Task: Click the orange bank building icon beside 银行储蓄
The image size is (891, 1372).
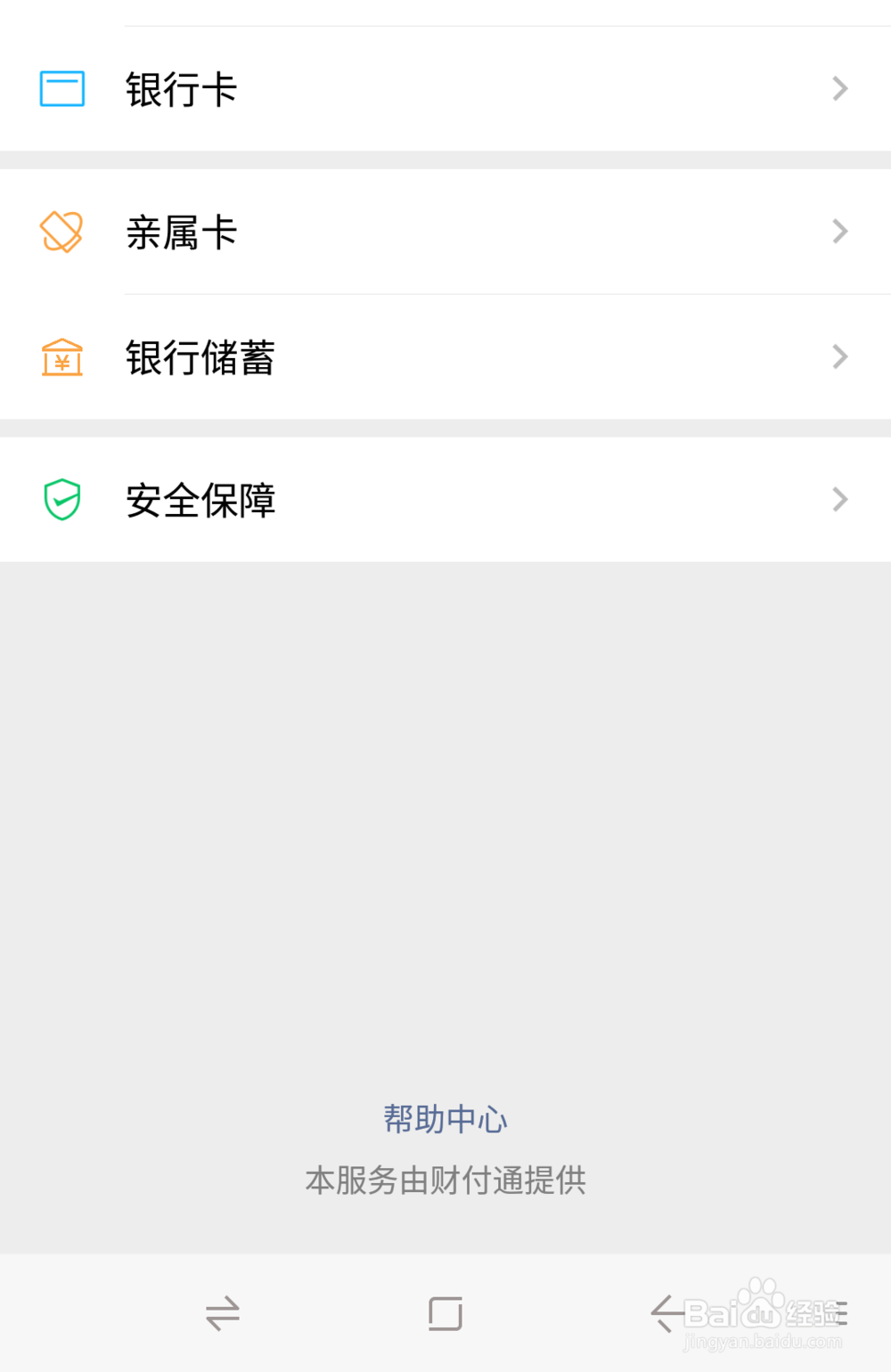Action: point(61,356)
